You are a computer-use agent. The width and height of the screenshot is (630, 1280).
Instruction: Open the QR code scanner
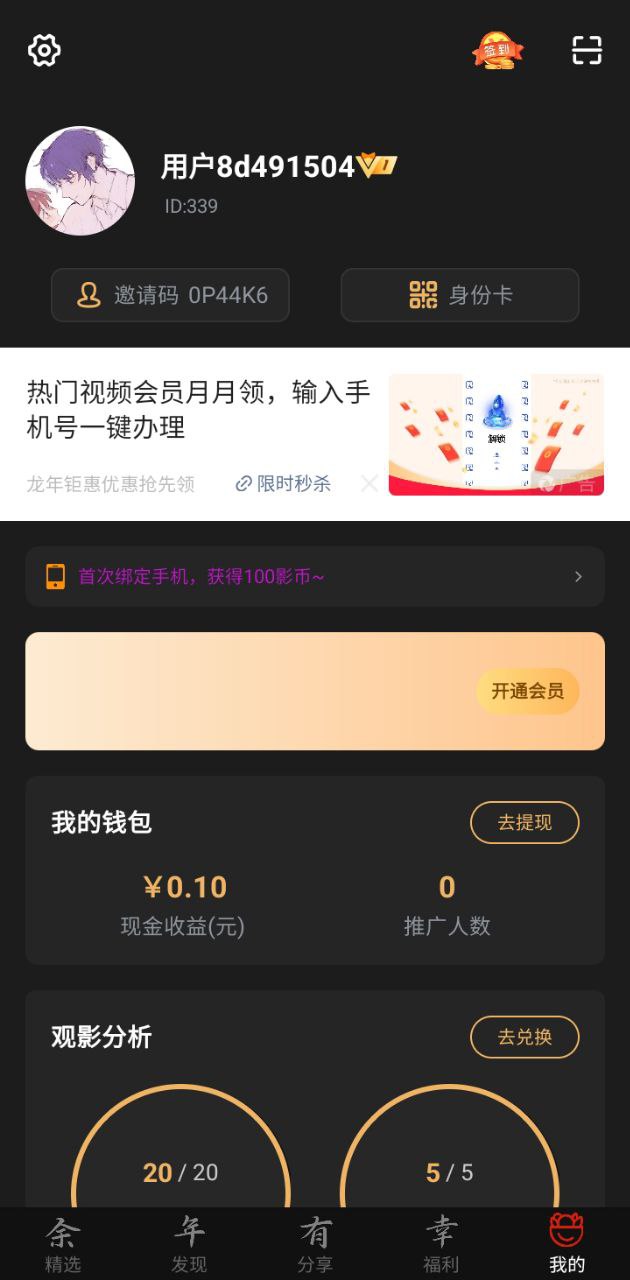coord(587,50)
